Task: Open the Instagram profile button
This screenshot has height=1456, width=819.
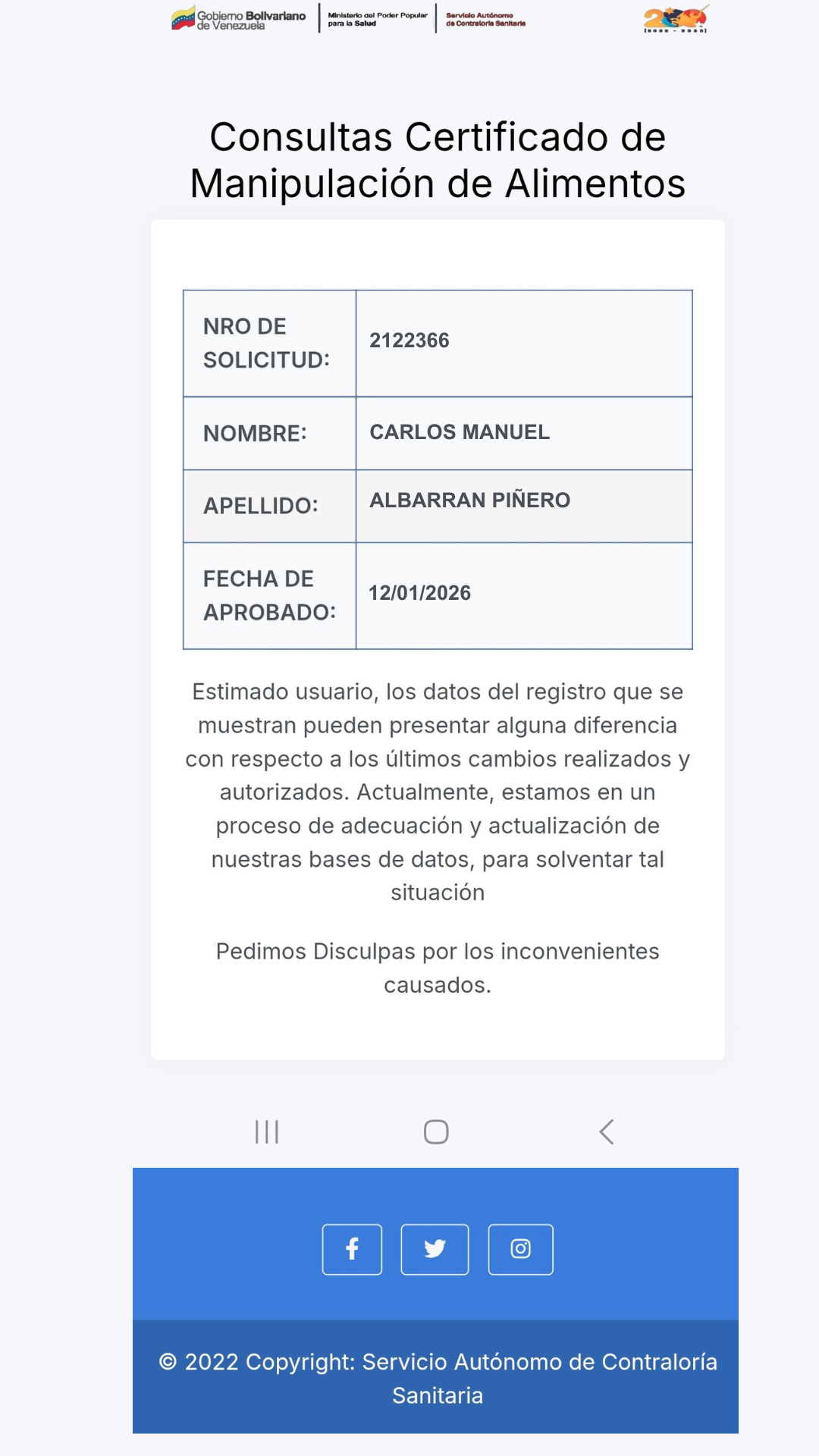Action: click(x=520, y=1249)
